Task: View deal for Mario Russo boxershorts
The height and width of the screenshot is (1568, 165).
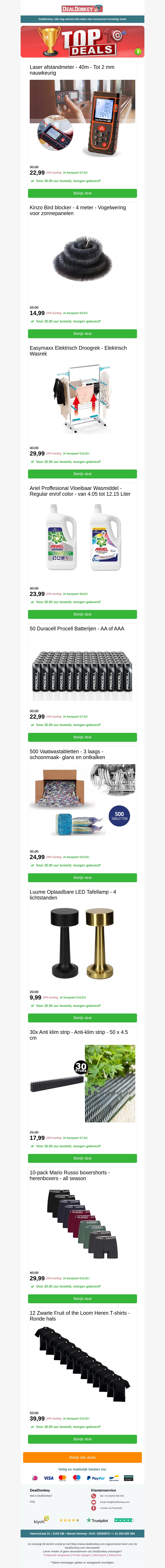Action: pyautogui.click(x=82, y=1298)
